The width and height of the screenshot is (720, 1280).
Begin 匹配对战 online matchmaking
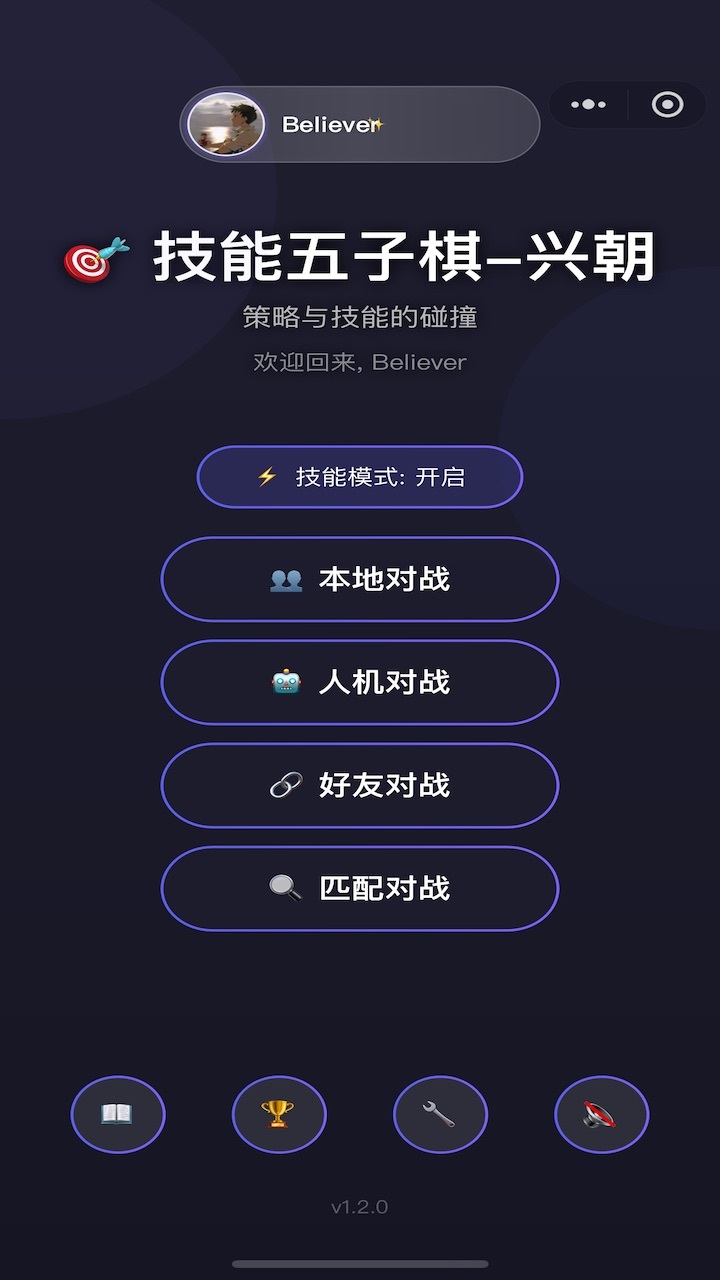coord(360,888)
